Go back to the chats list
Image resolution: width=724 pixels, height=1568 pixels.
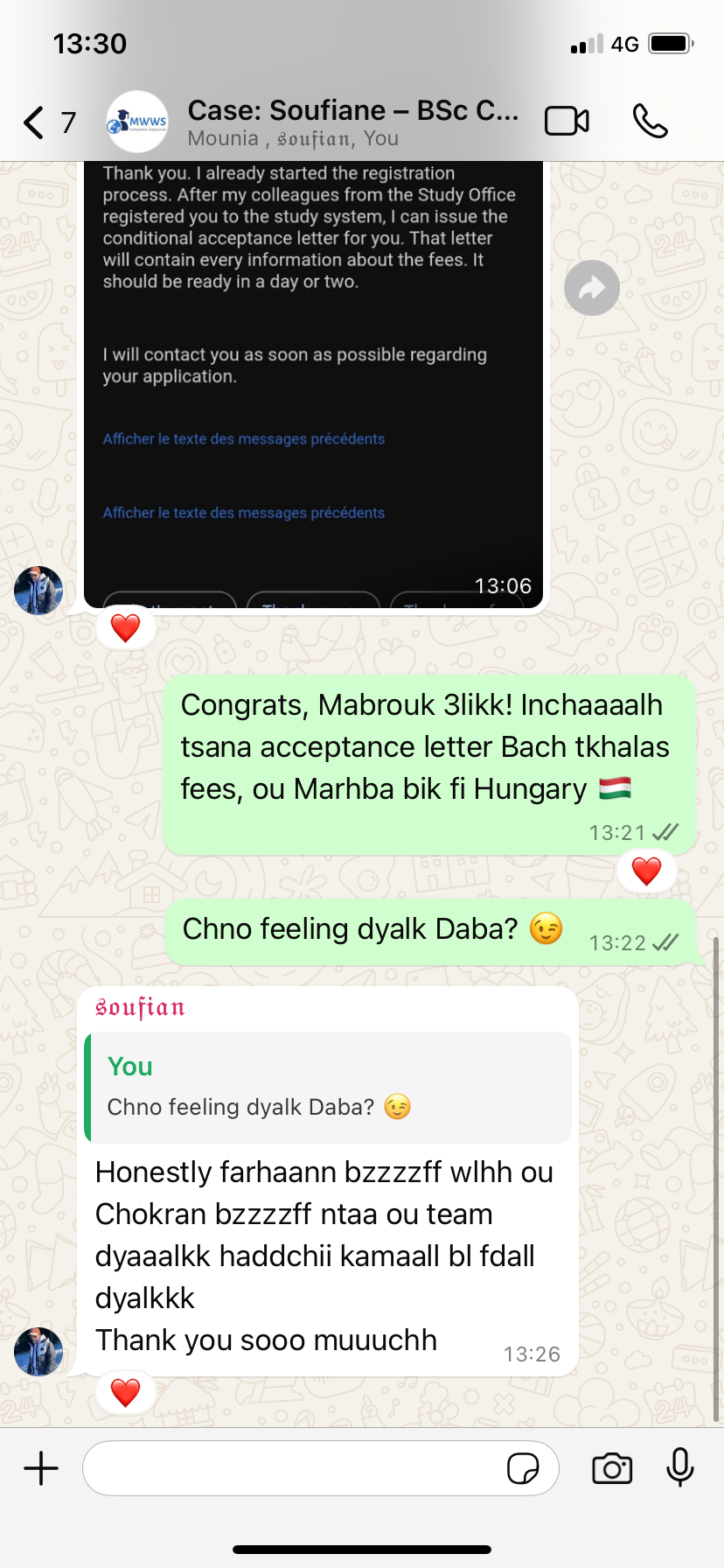point(35,122)
